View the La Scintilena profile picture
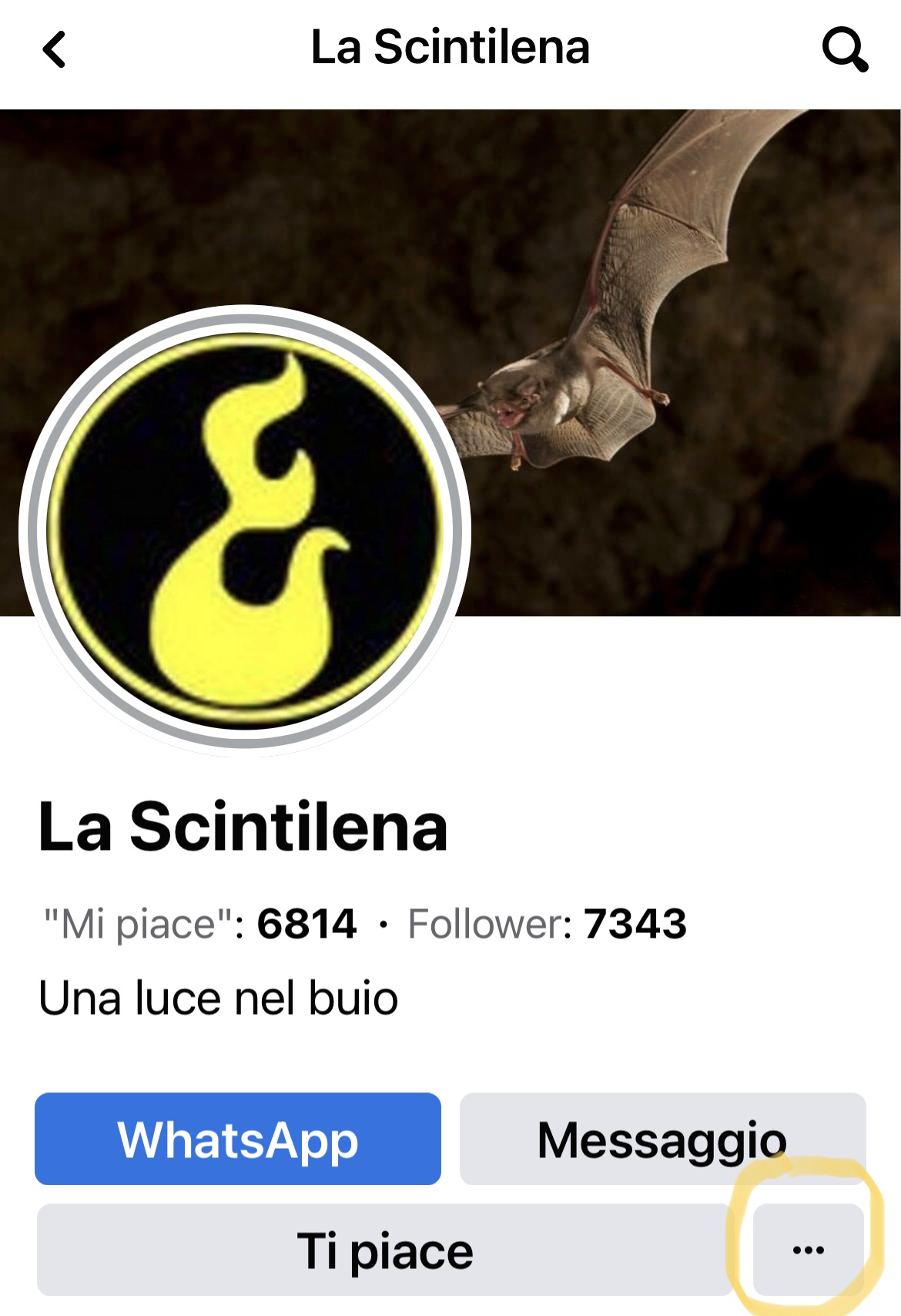The image size is (901, 1316). (245, 530)
